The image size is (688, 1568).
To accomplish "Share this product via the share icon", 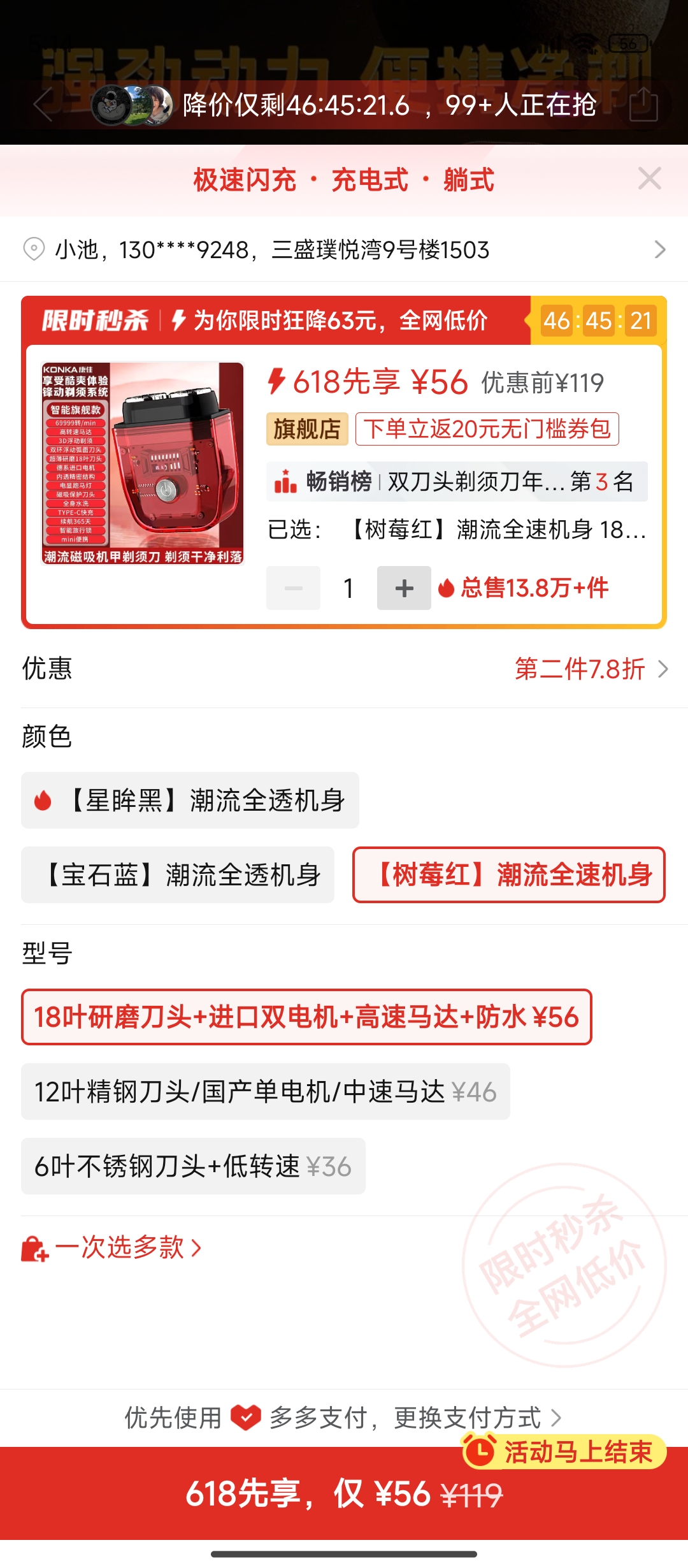I will coord(643,105).
